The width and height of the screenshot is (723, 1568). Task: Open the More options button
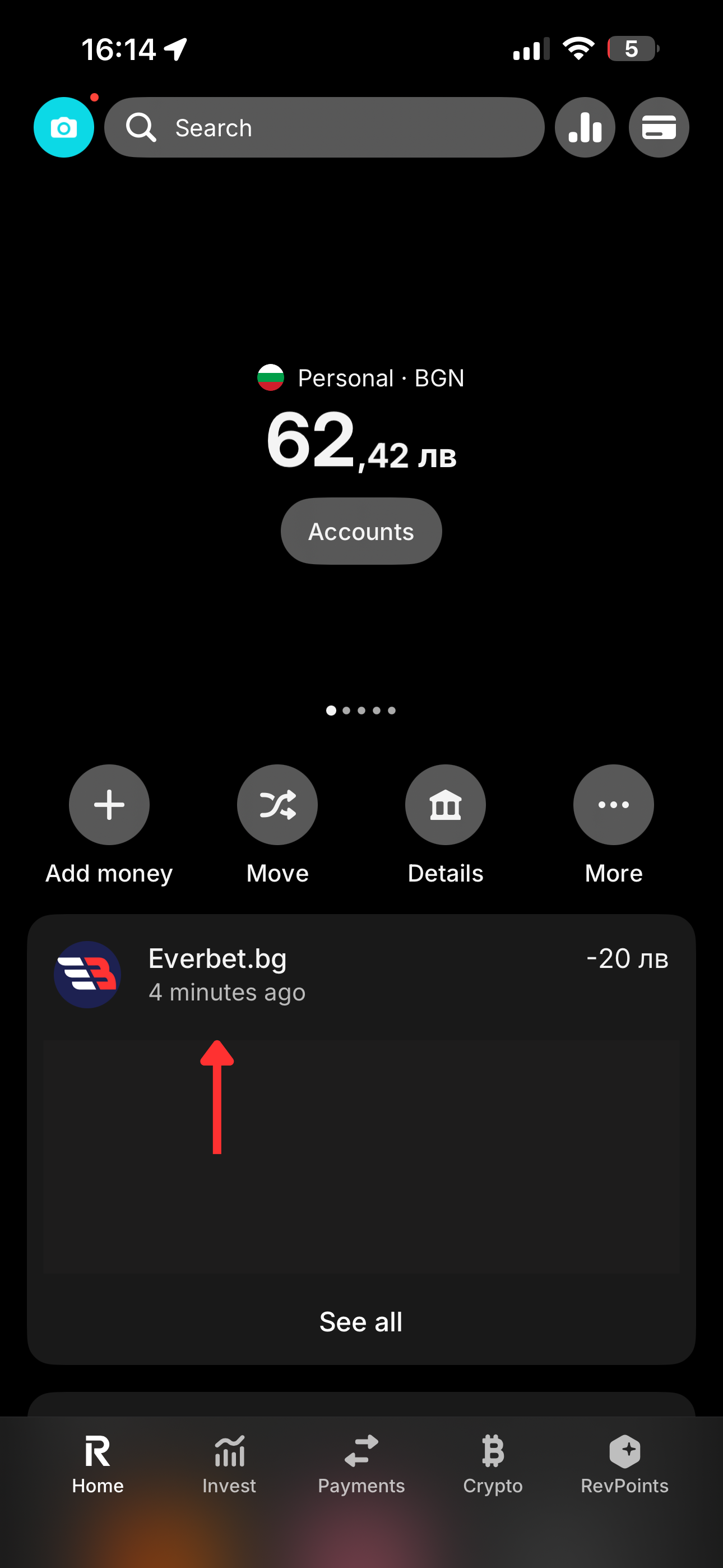click(613, 804)
